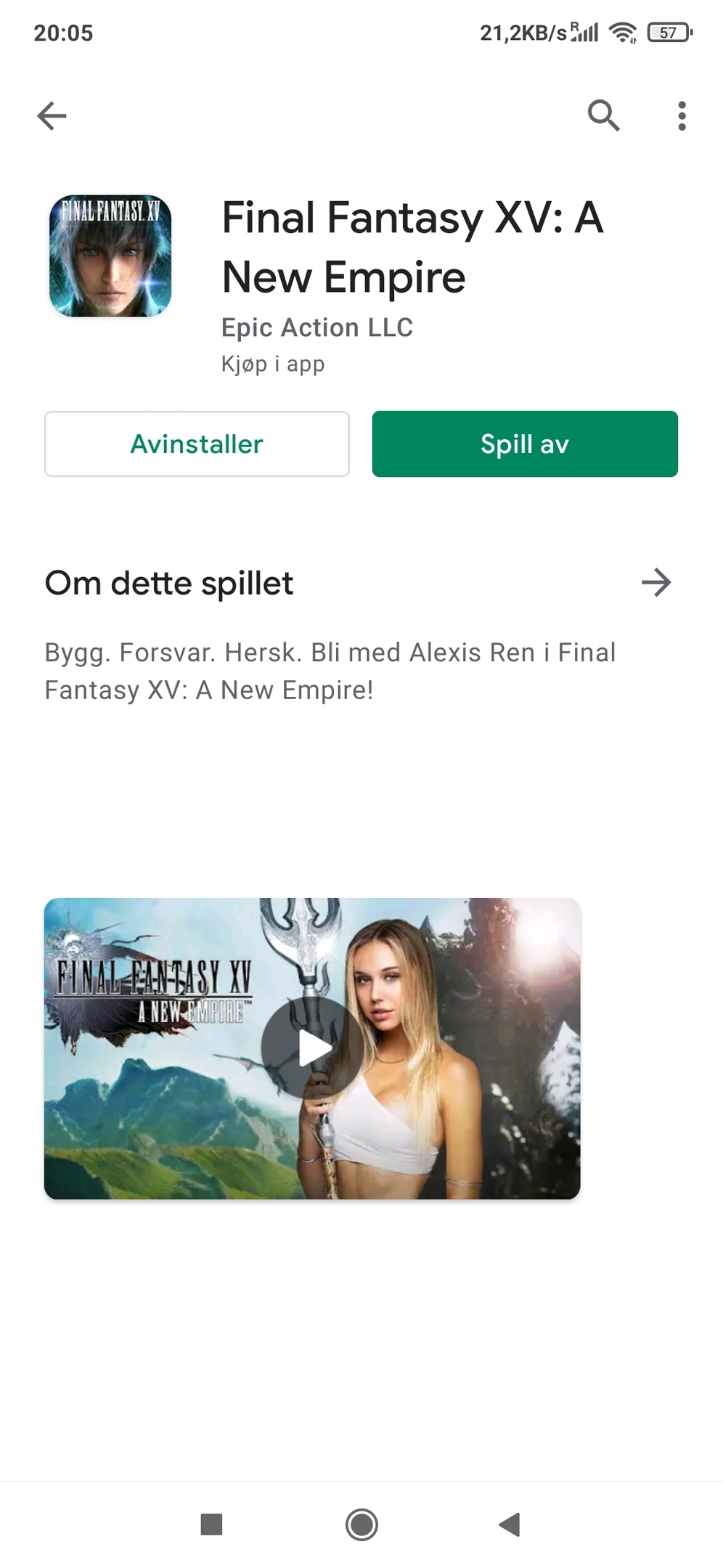Screen dimensions: 723x1568
Task: Tap the green Spill av button
Action: coord(525,444)
